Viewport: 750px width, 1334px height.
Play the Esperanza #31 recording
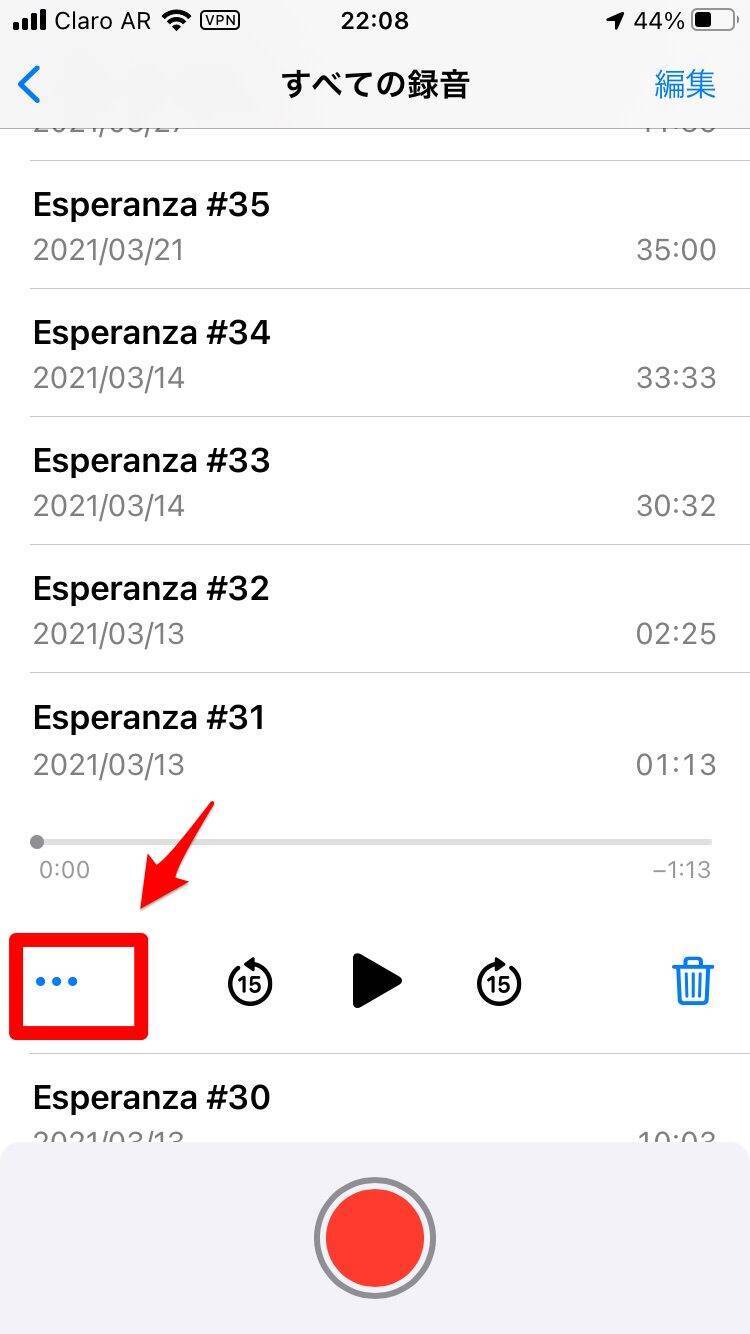(x=376, y=982)
